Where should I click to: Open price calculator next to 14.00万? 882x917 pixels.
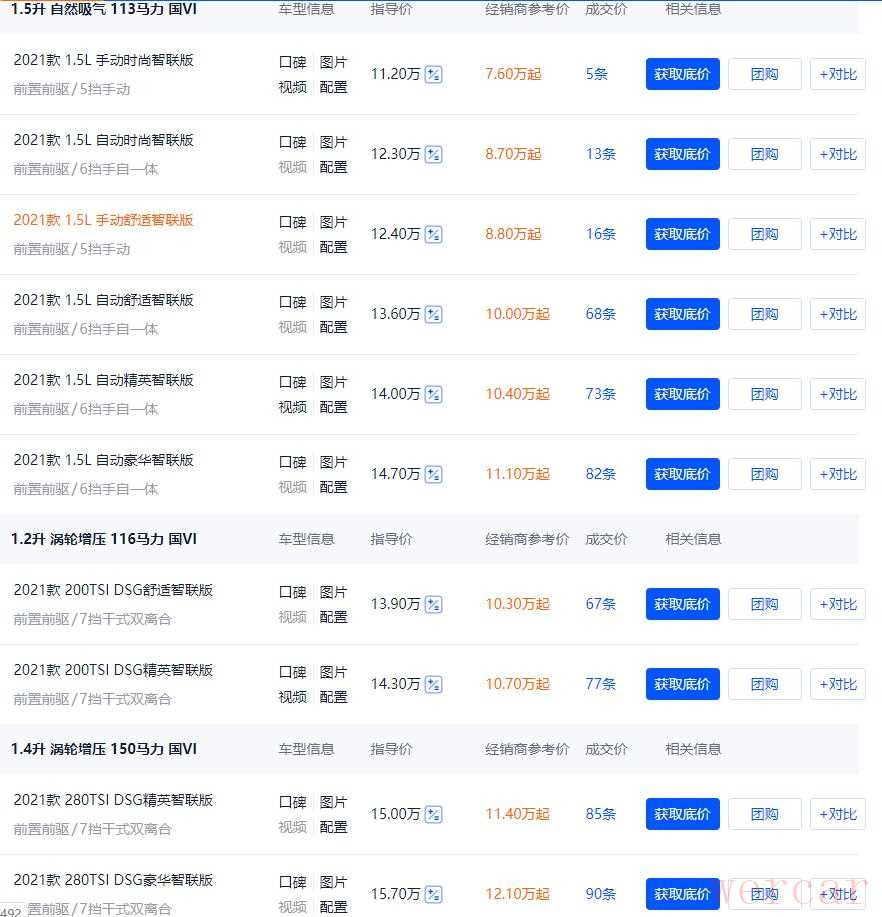(x=433, y=394)
